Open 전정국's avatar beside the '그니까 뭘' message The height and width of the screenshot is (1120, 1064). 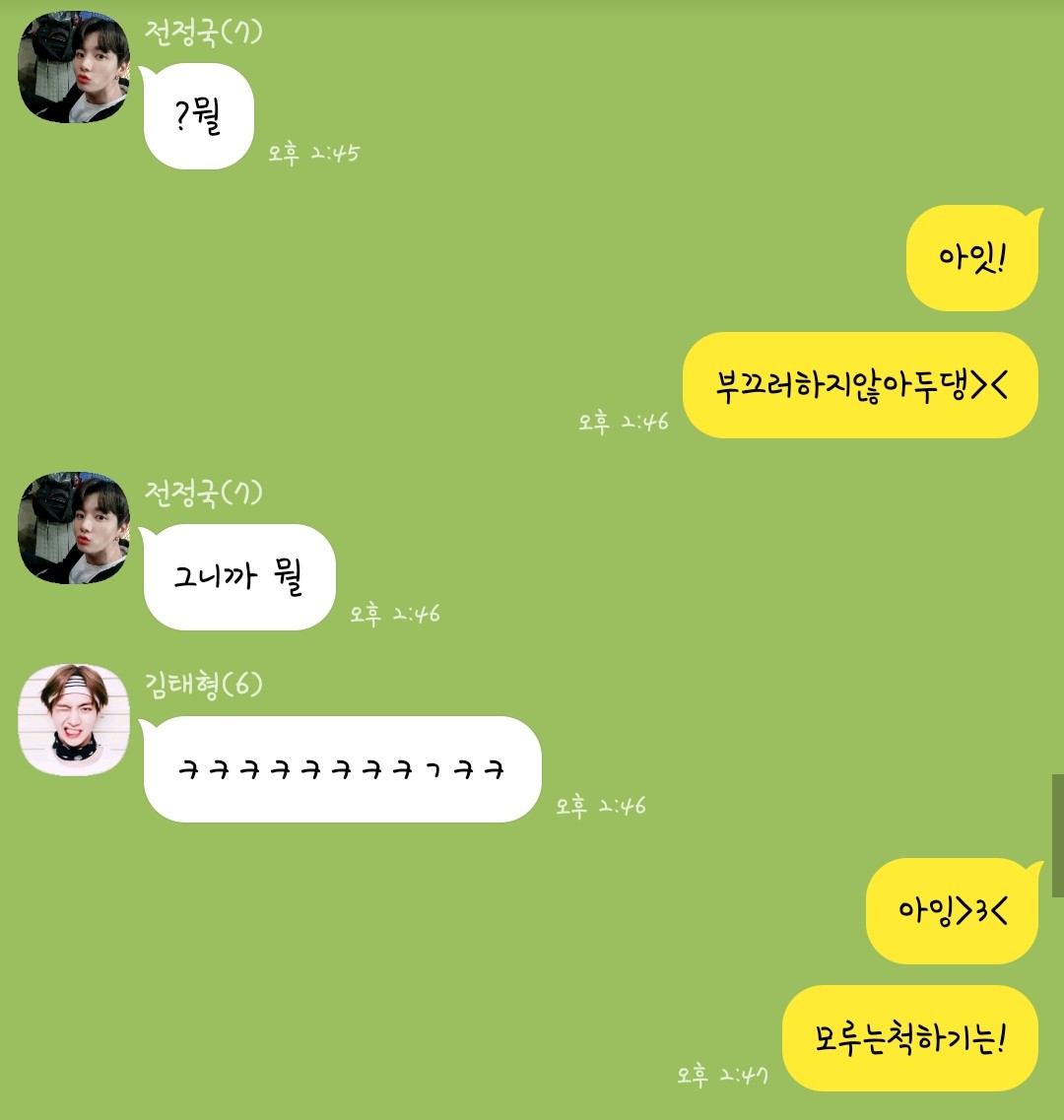coord(74,528)
